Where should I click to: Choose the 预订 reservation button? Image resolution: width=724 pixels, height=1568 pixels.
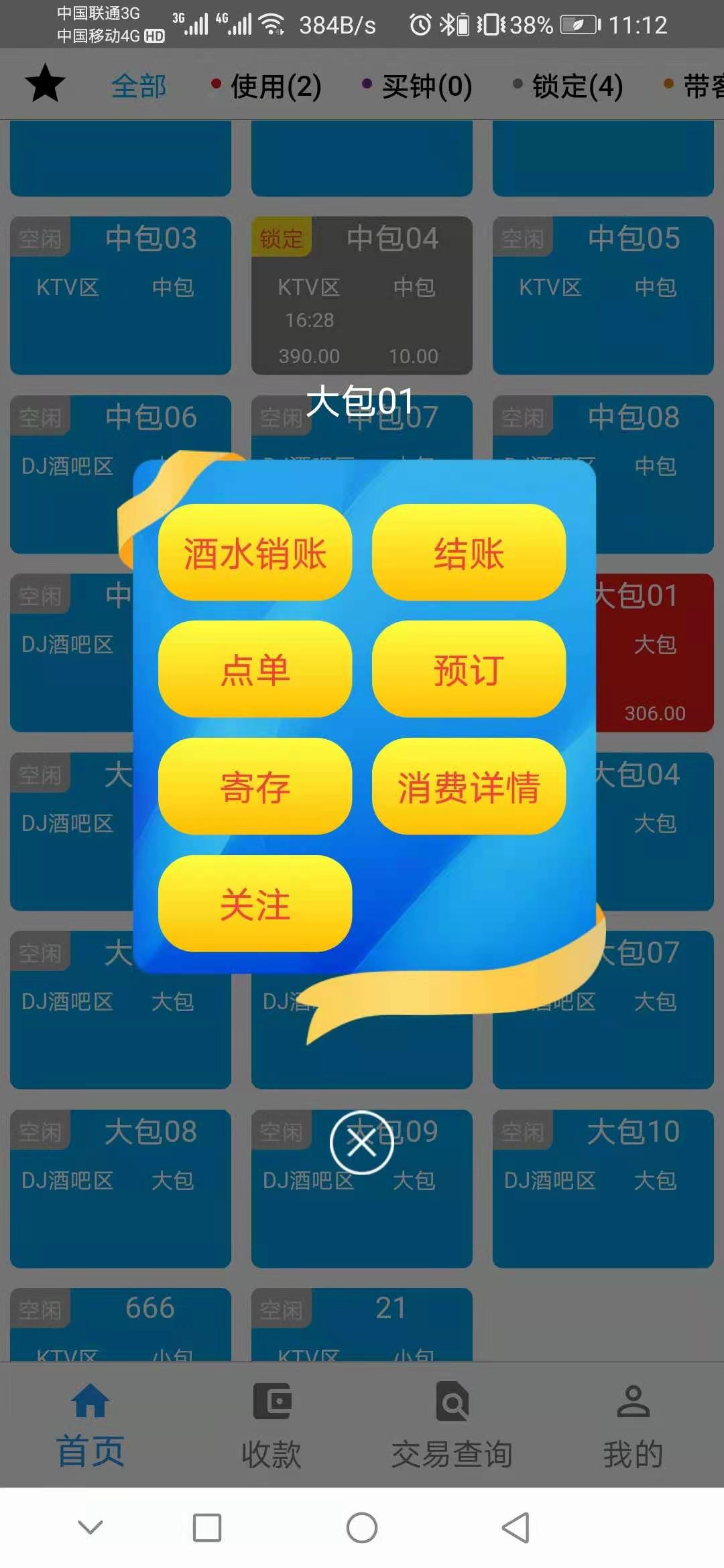tap(469, 669)
